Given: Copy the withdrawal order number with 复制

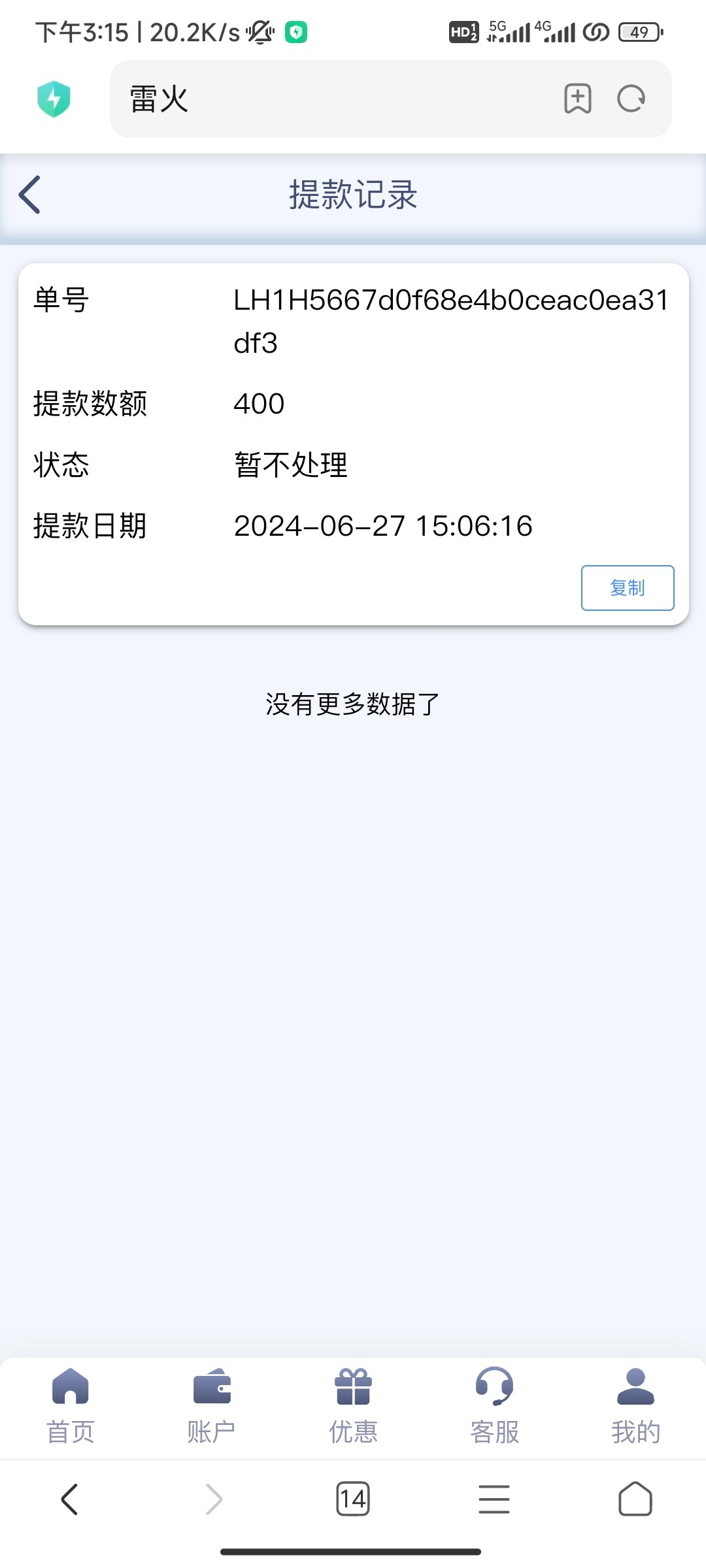Looking at the screenshot, I should (x=627, y=588).
